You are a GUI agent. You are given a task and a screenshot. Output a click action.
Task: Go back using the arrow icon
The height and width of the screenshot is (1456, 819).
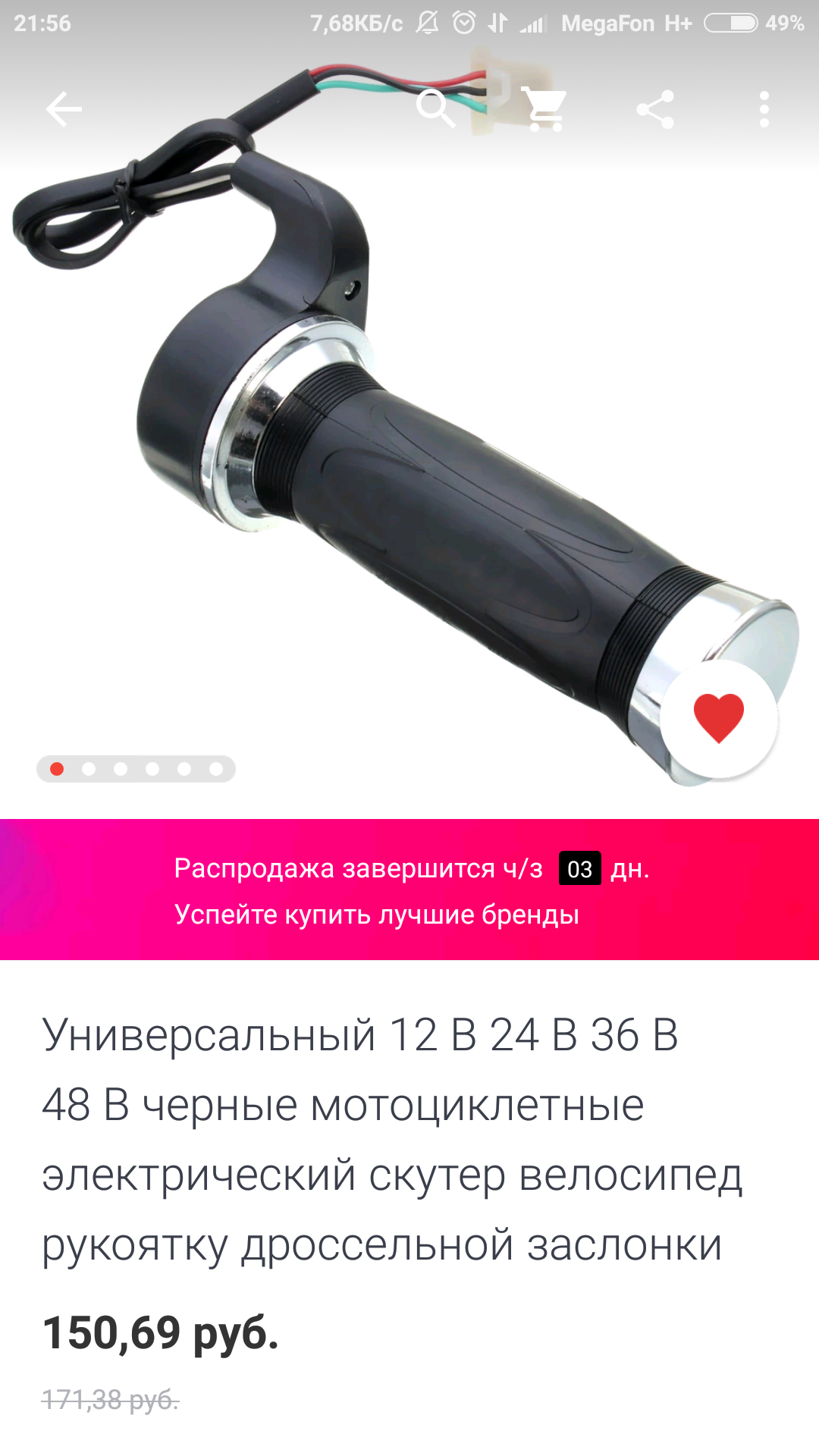click(64, 109)
